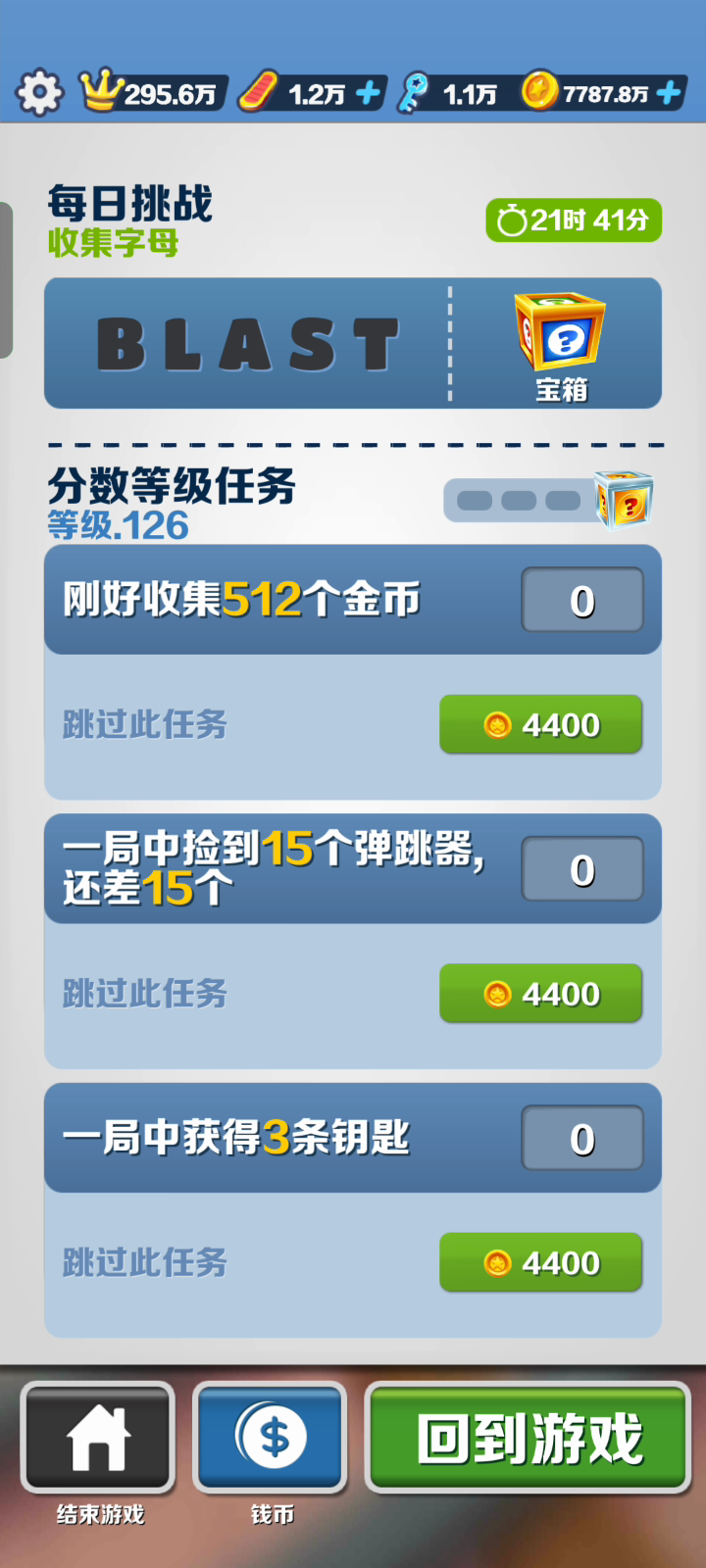Resume with 回到游戏

click(x=529, y=1438)
